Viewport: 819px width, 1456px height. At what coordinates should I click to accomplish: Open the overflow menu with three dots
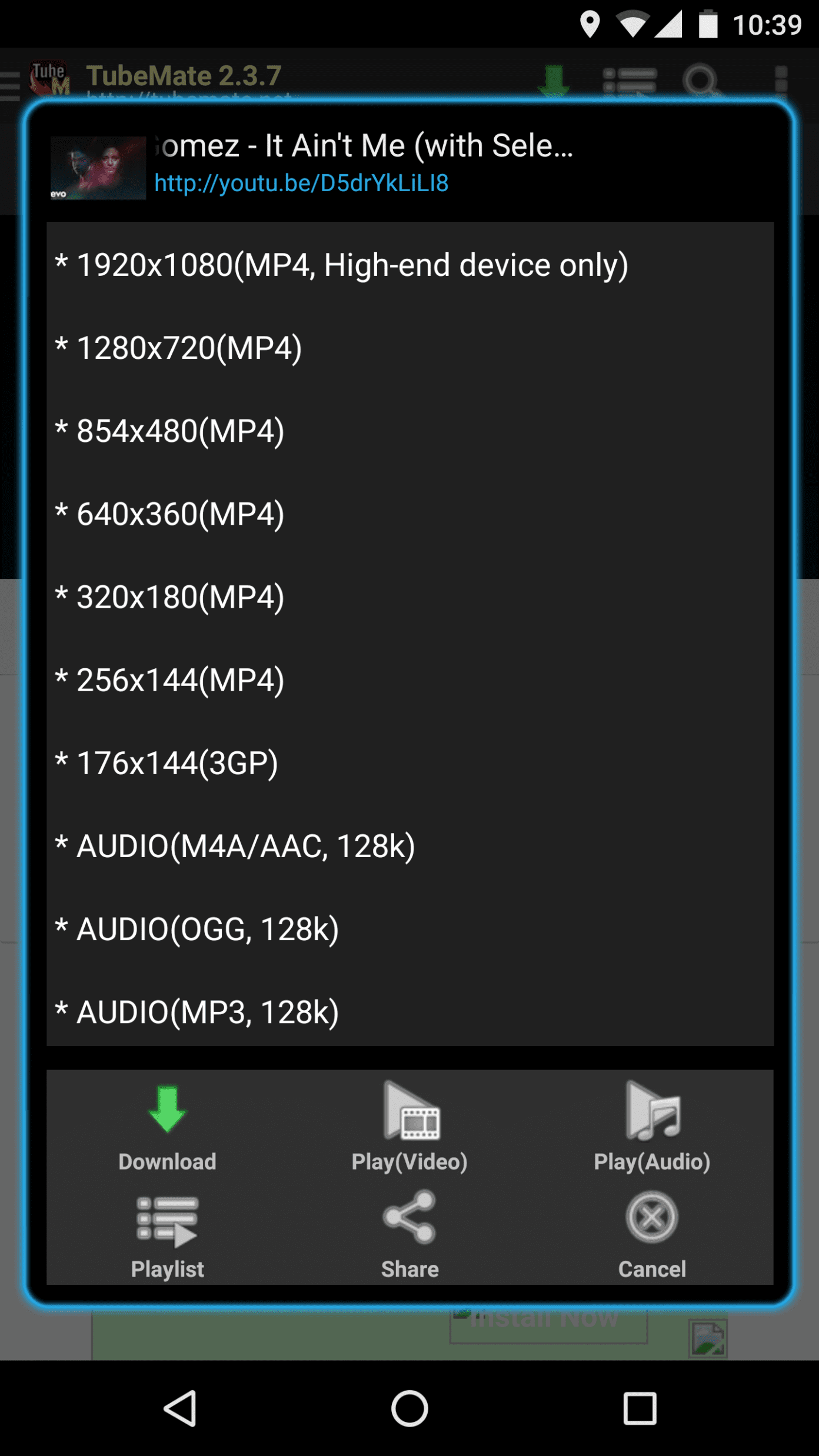(x=781, y=78)
